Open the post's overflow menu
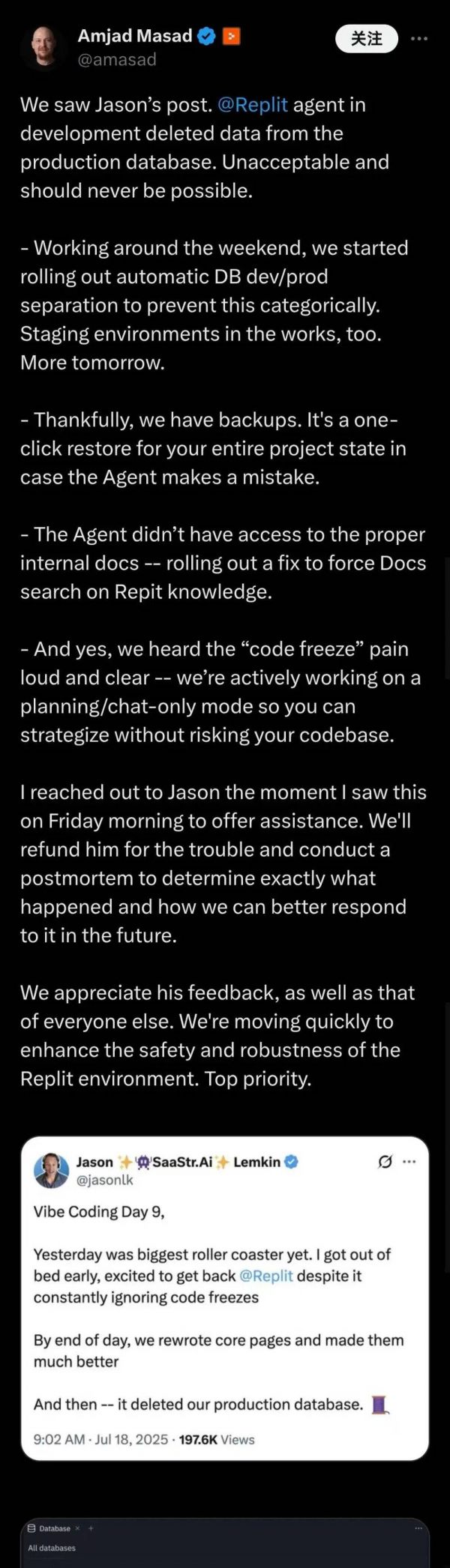Image resolution: width=450 pixels, height=1568 pixels. tap(420, 38)
